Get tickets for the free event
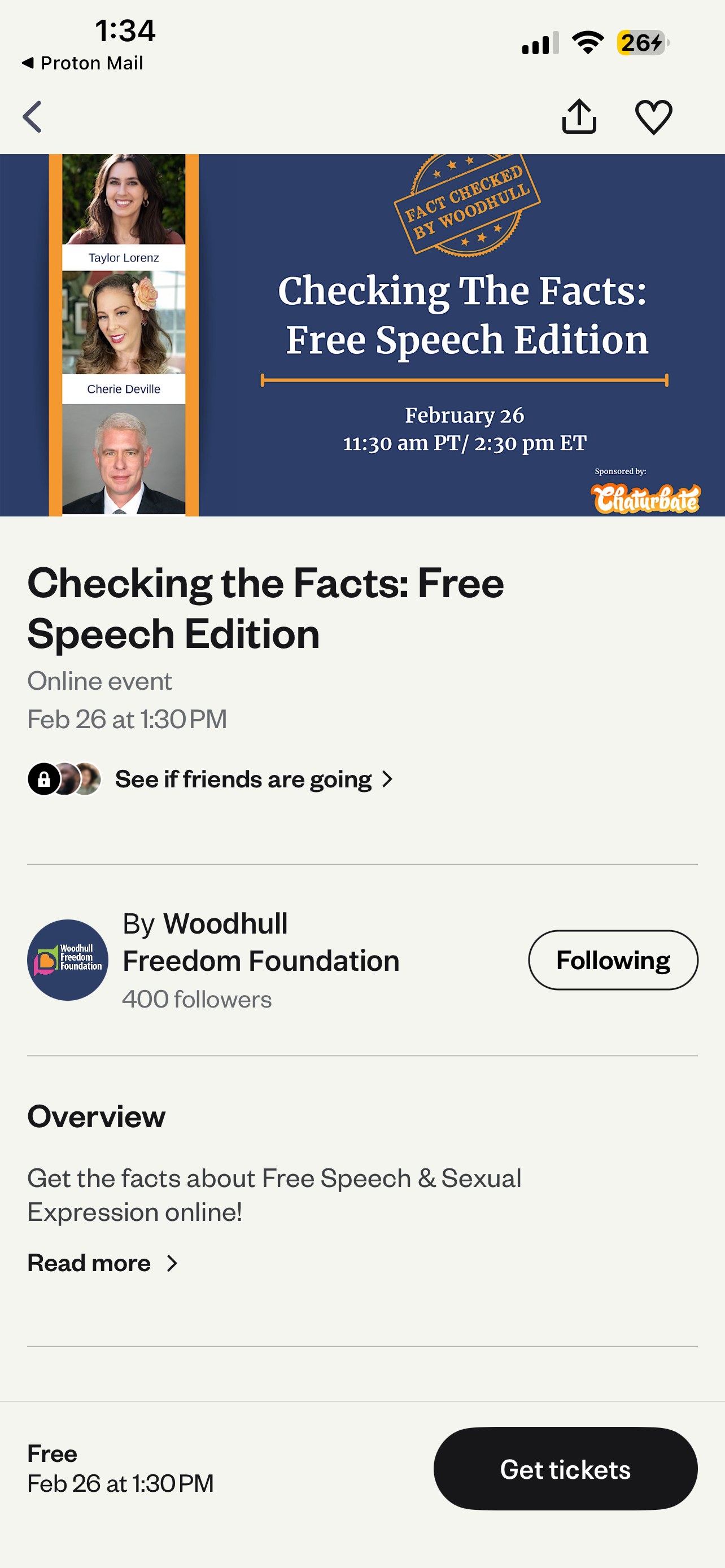This screenshot has height=1568, width=725. 565,1469
